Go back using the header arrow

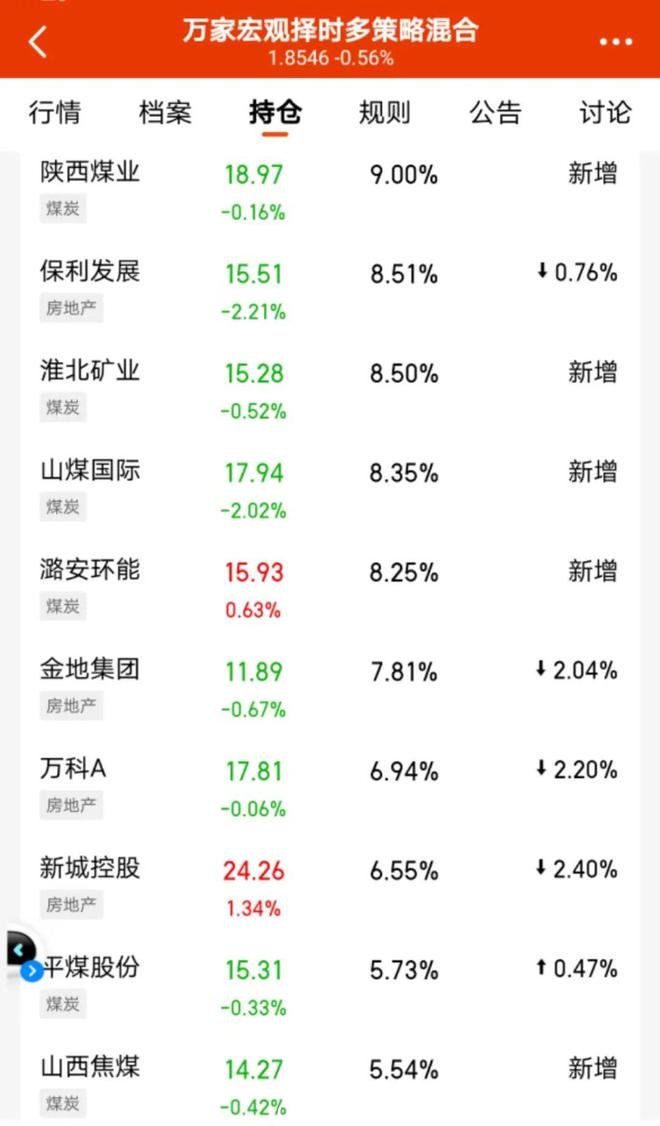(x=38, y=41)
